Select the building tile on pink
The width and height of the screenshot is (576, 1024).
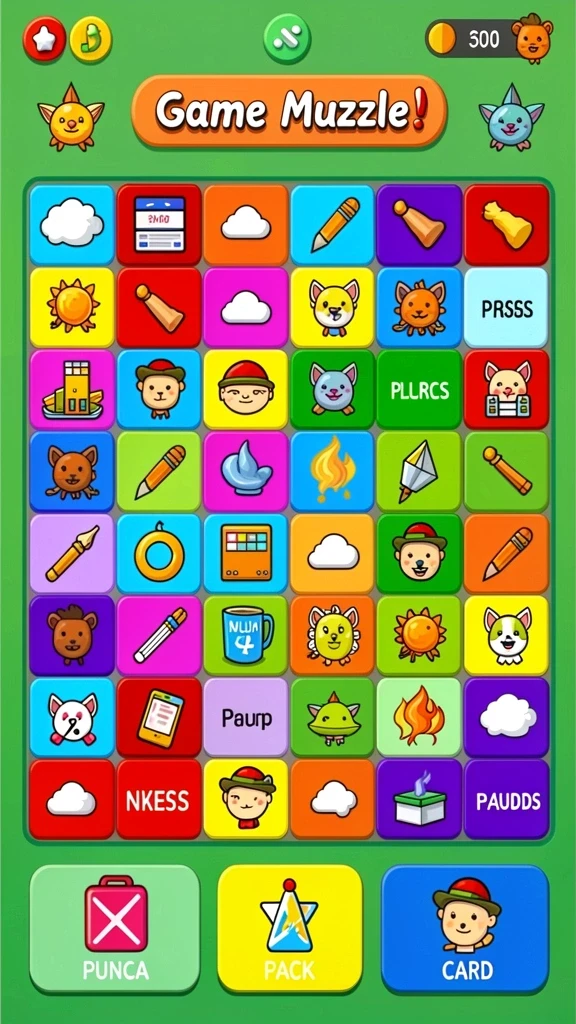[x=72, y=389]
